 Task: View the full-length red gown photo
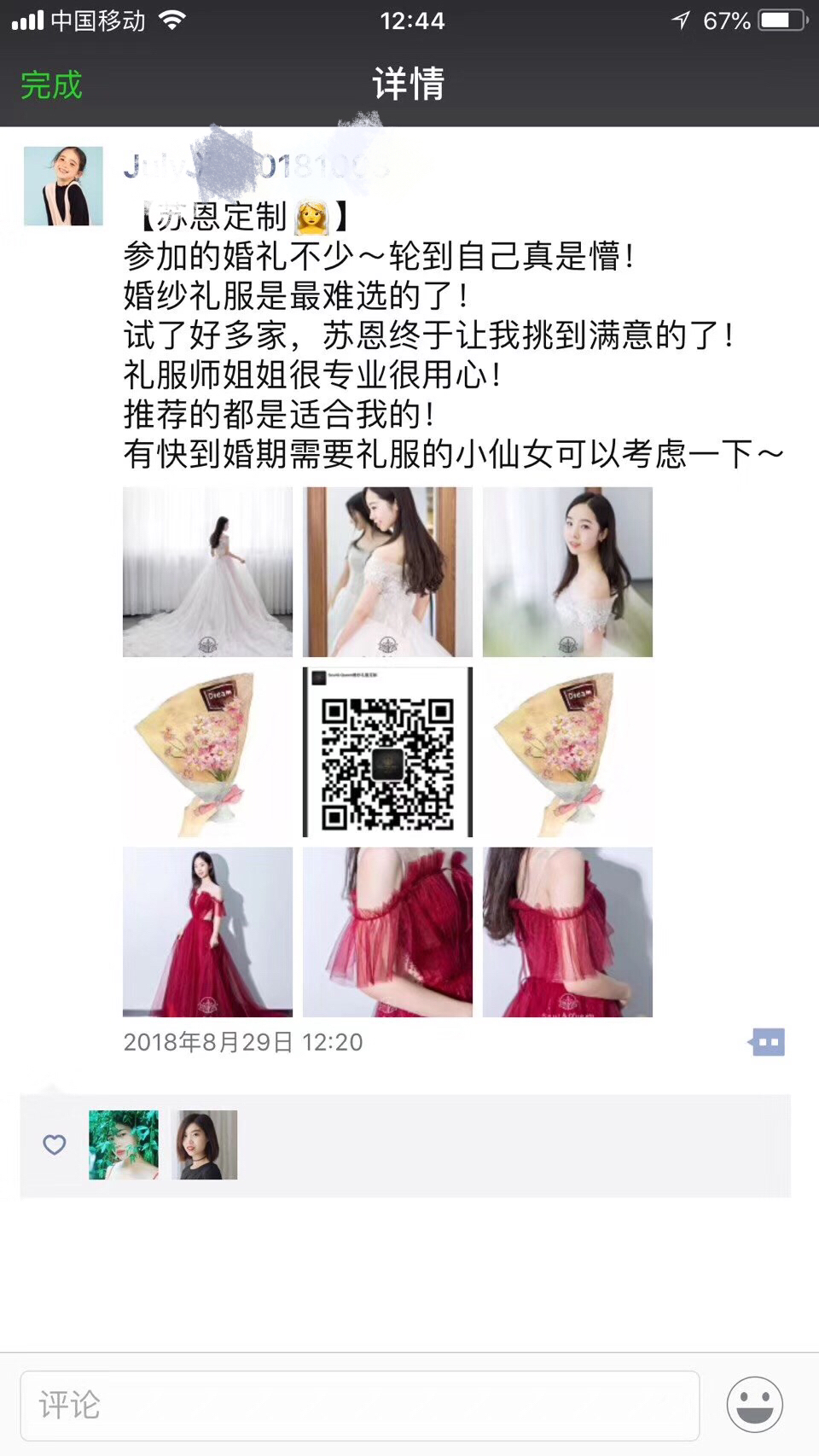(x=207, y=931)
